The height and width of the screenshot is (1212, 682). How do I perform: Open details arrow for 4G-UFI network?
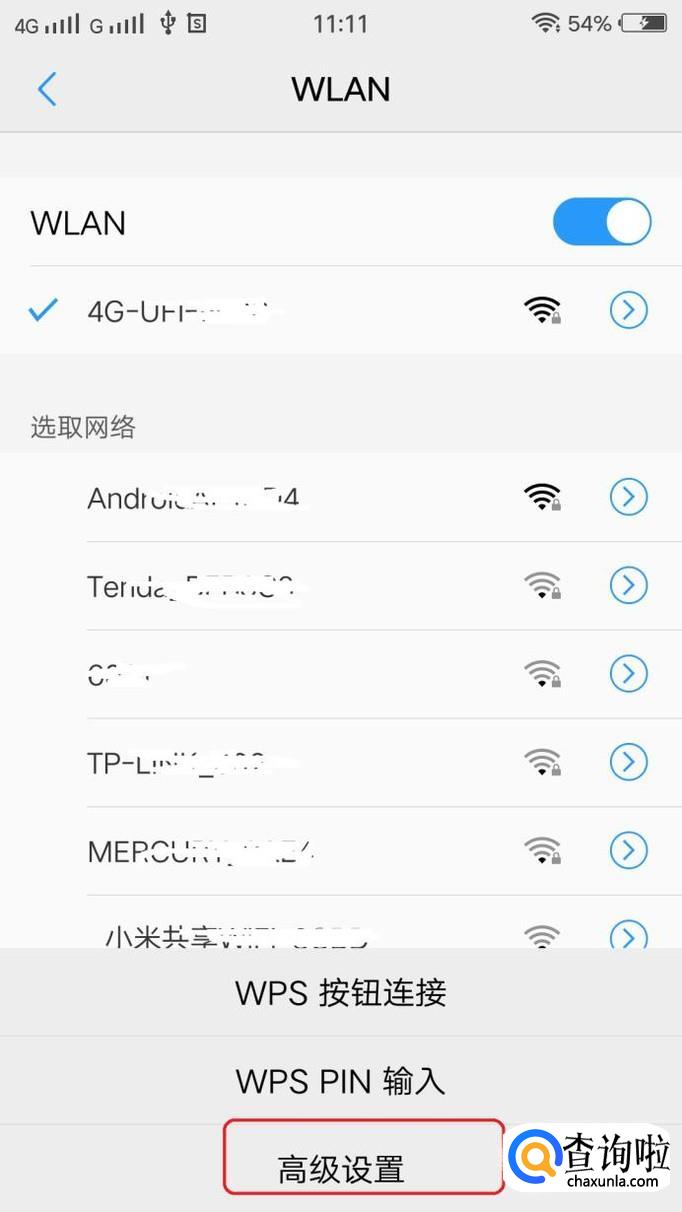(x=628, y=311)
